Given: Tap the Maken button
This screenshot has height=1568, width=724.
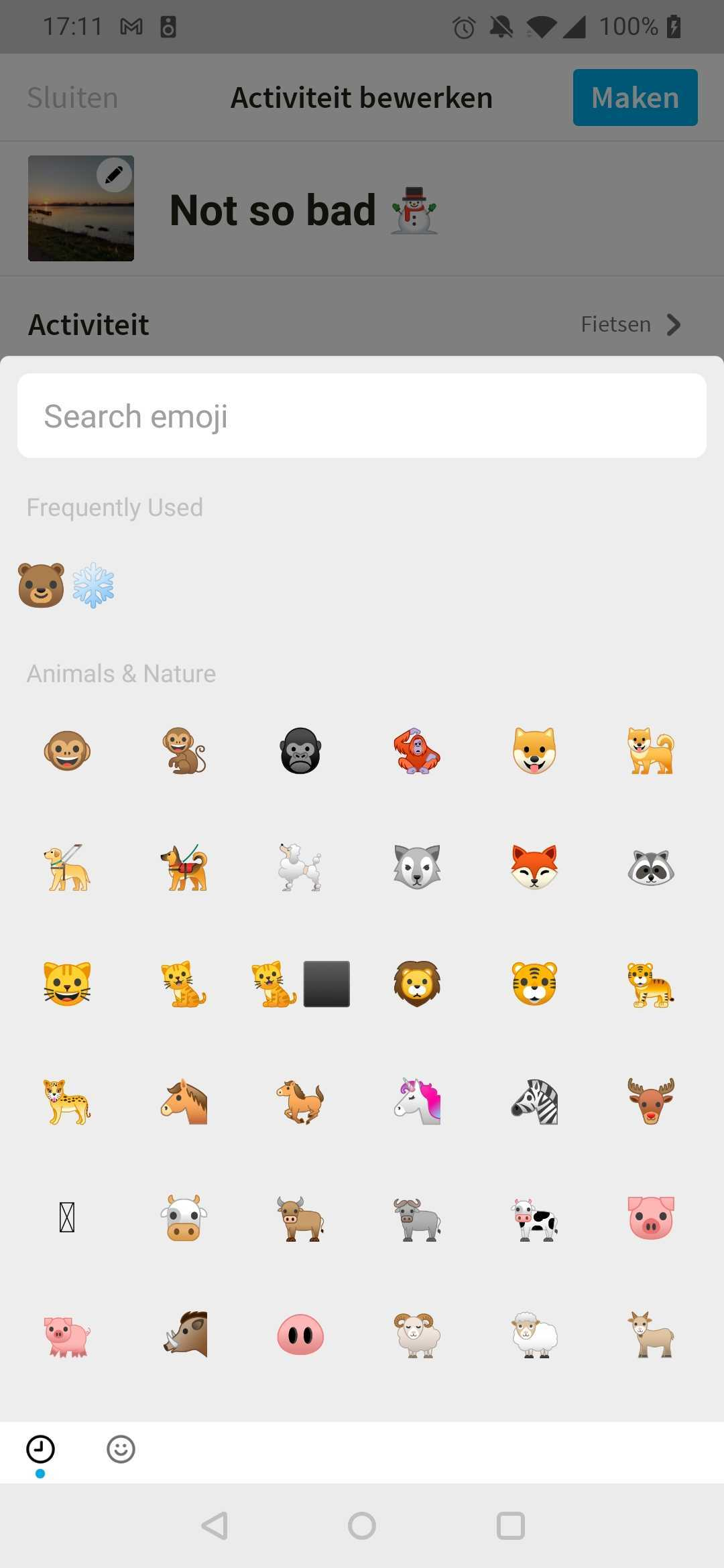Looking at the screenshot, I should (635, 97).
